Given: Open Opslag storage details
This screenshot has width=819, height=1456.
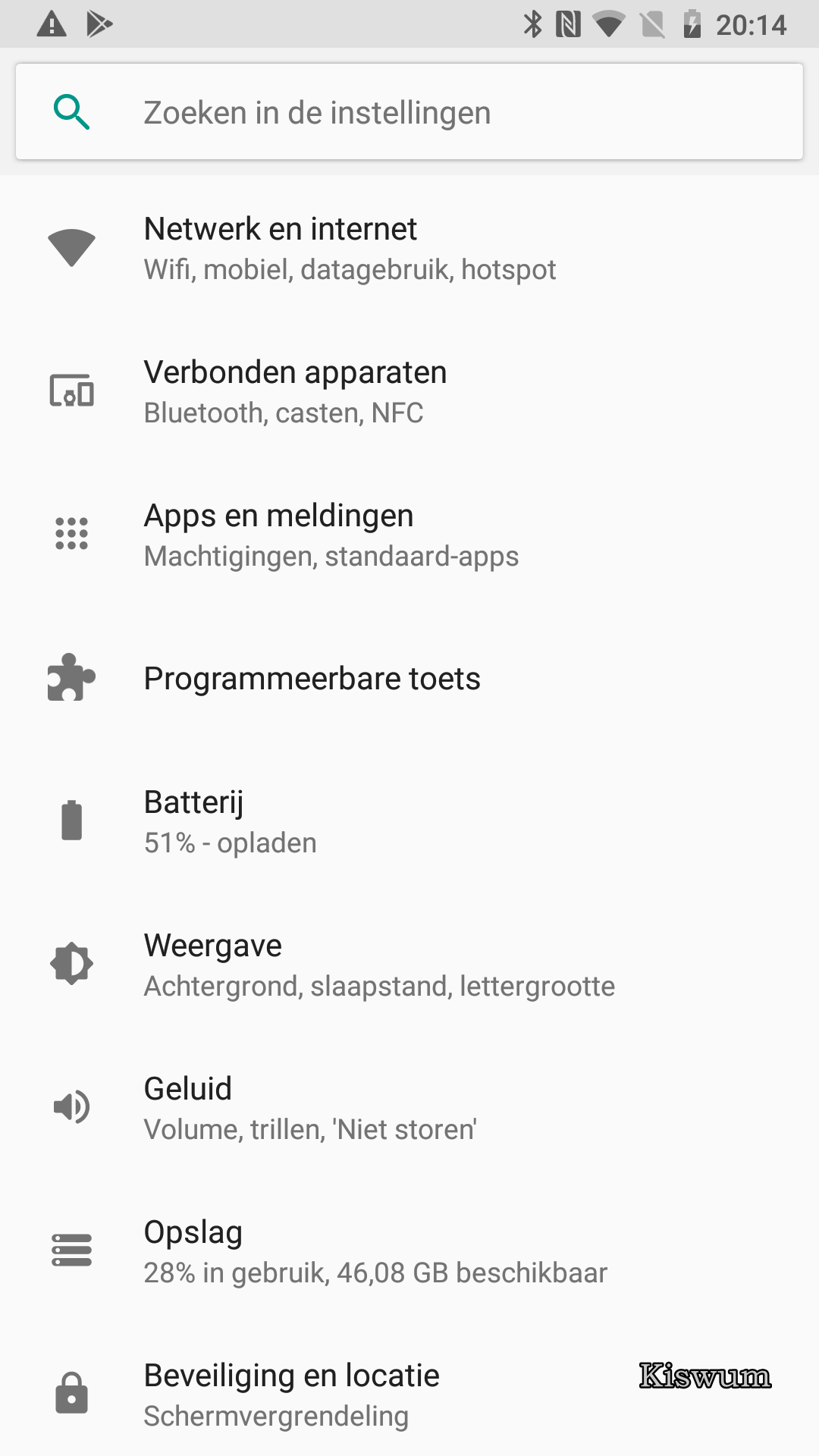Looking at the screenshot, I should click(409, 1251).
